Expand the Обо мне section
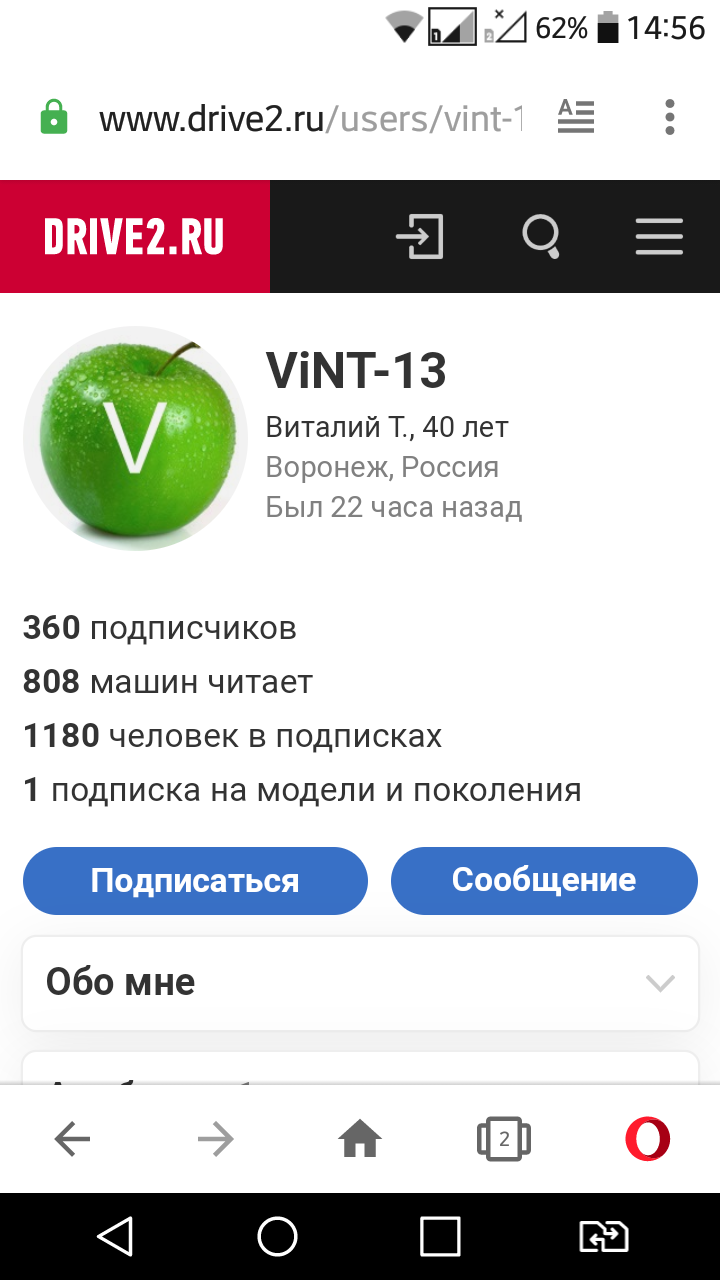The height and width of the screenshot is (1280, 720). click(360, 982)
